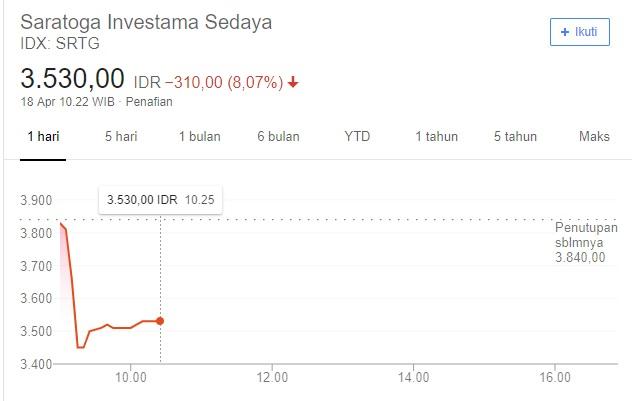Switch to the 6 bulan range
632x401 pixels.
point(278,137)
